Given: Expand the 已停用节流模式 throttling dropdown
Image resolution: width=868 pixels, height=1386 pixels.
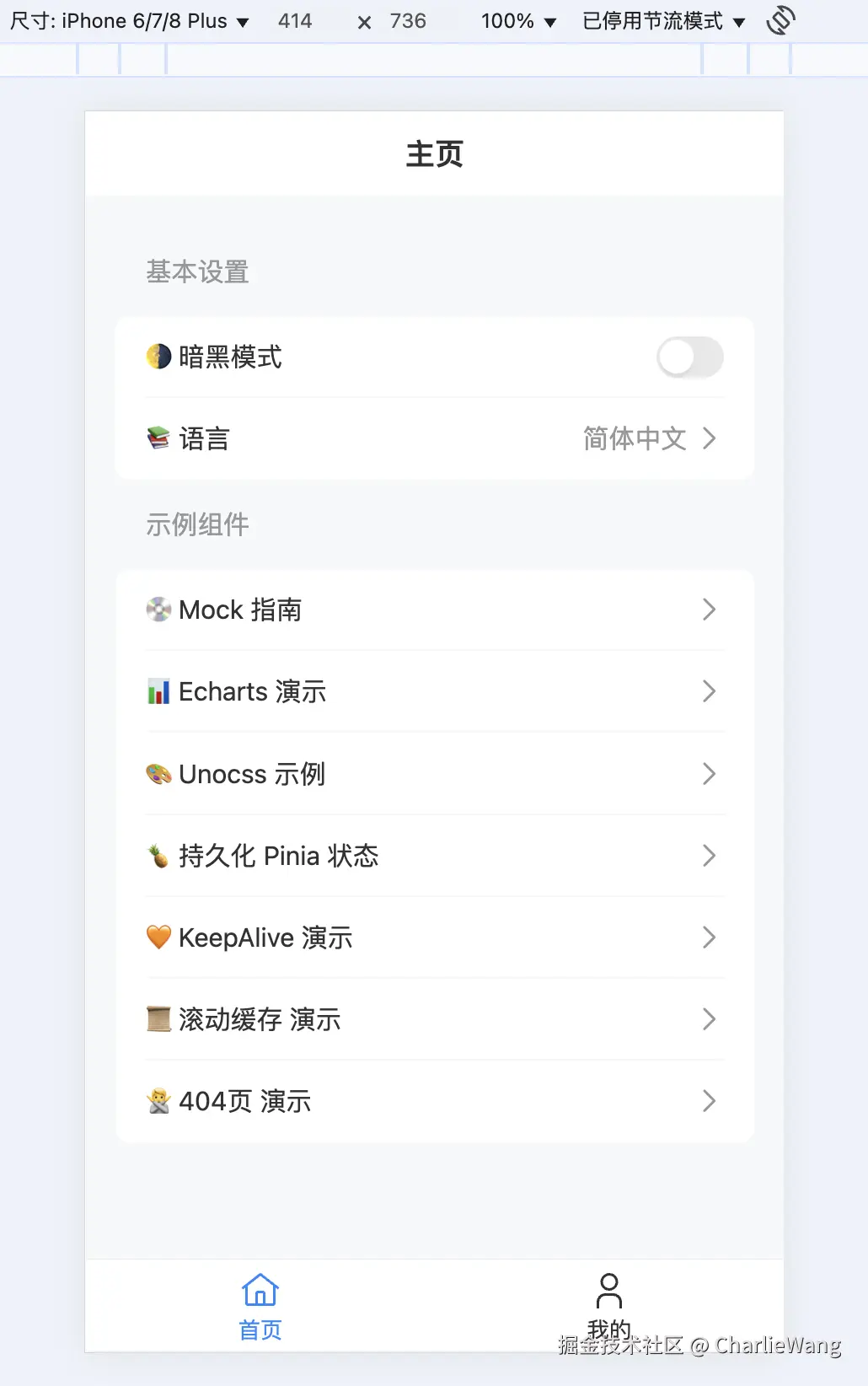Looking at the screenshot, I should (x=662, y=20).
